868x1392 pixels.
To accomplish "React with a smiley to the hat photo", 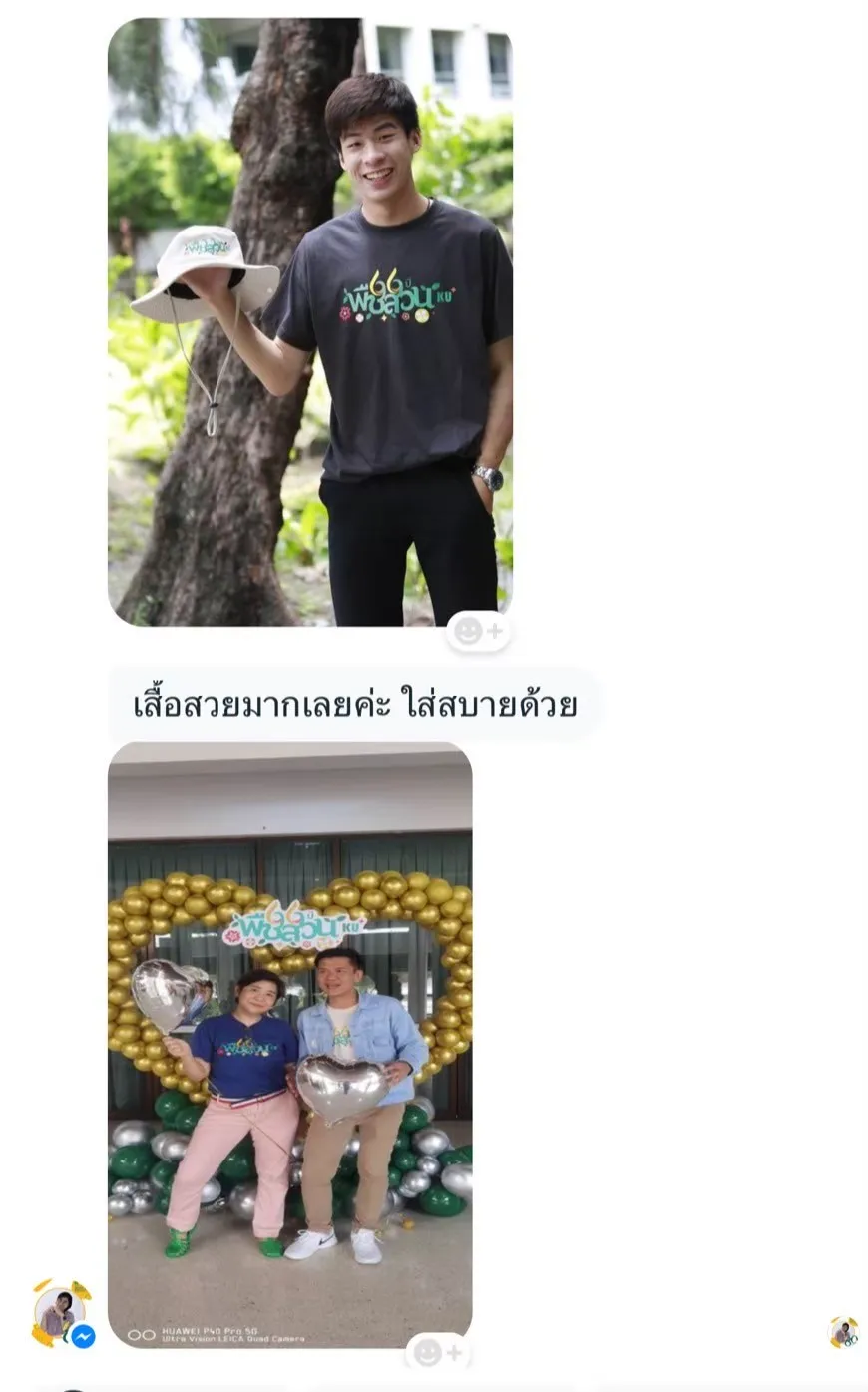I will click(465, 630).
